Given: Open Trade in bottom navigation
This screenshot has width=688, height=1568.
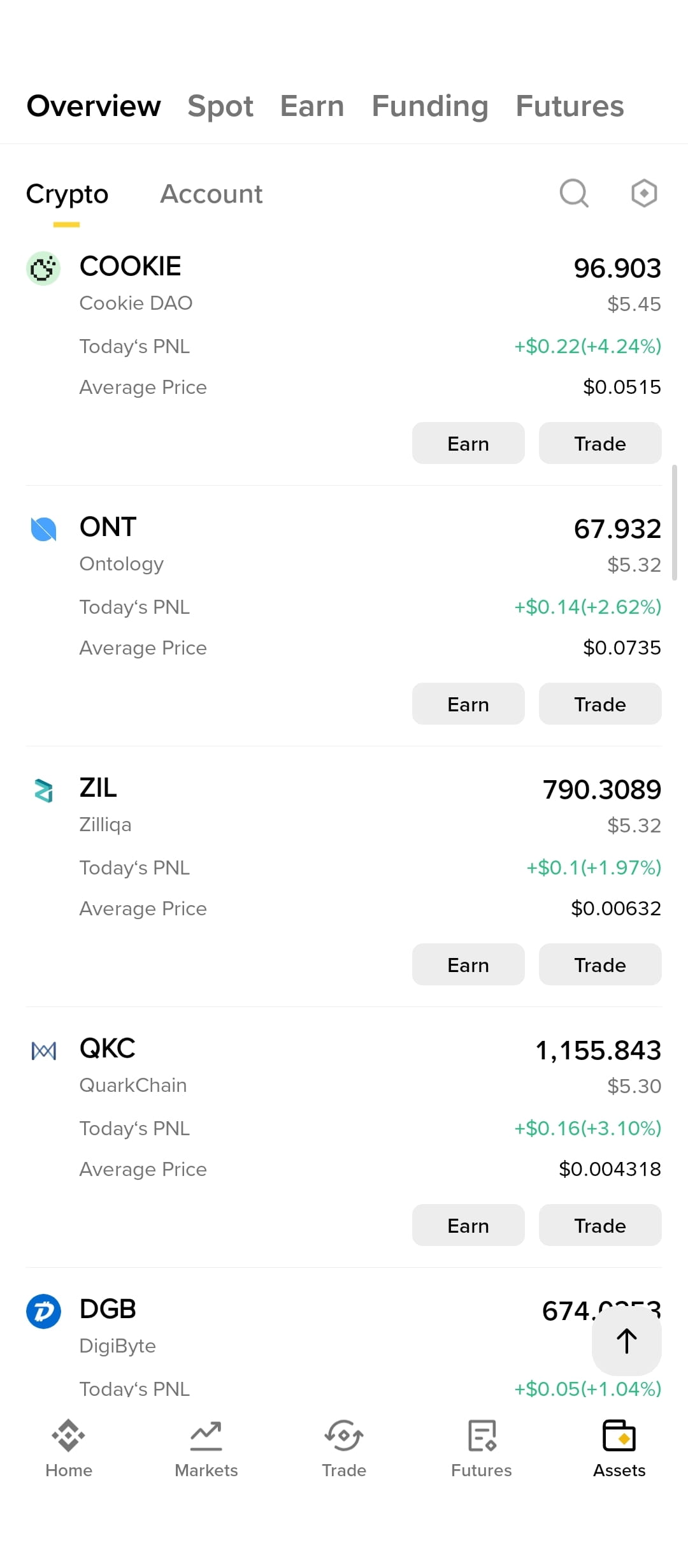Looking at the screenshot, I should (344, 1449).
